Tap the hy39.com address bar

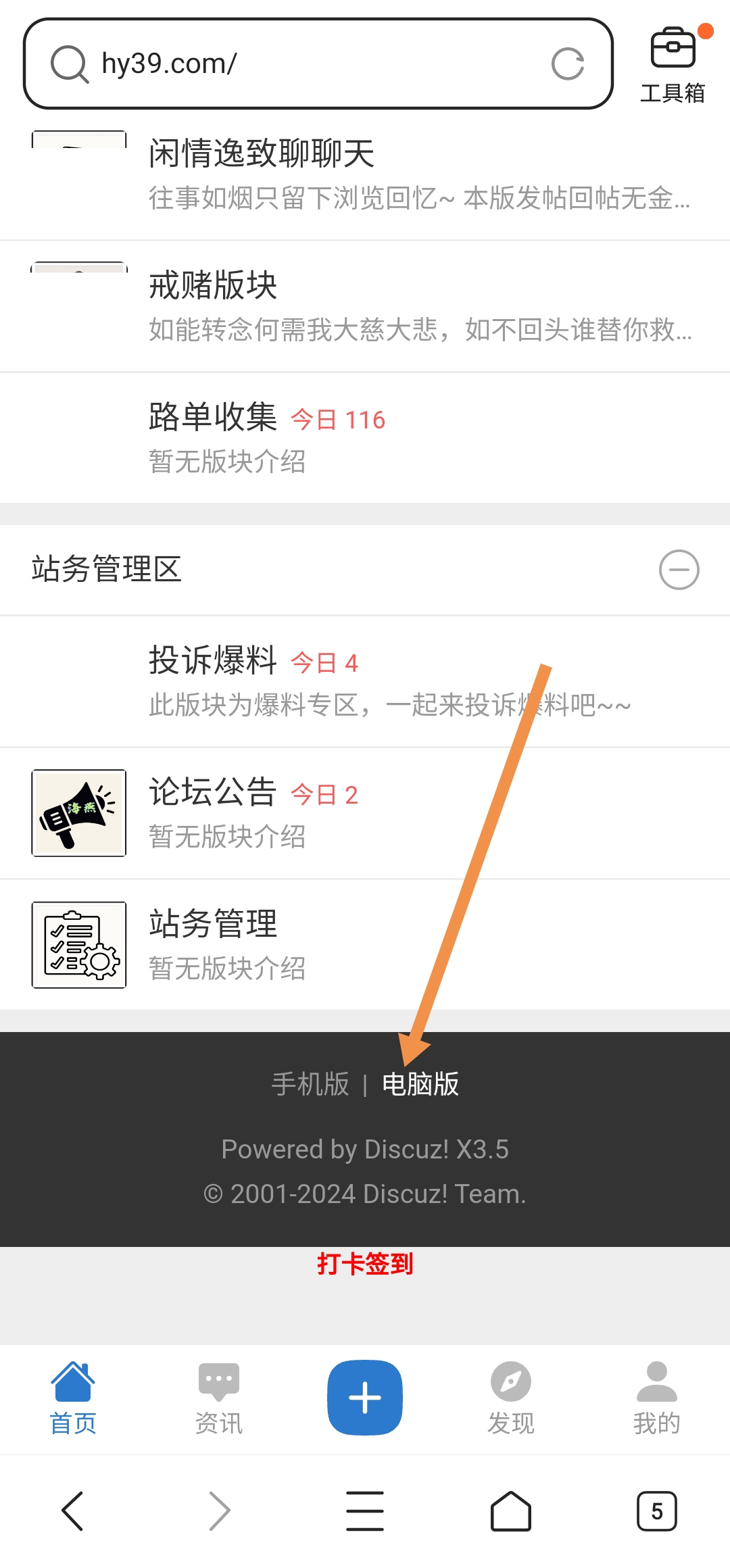tap(304, 64)
